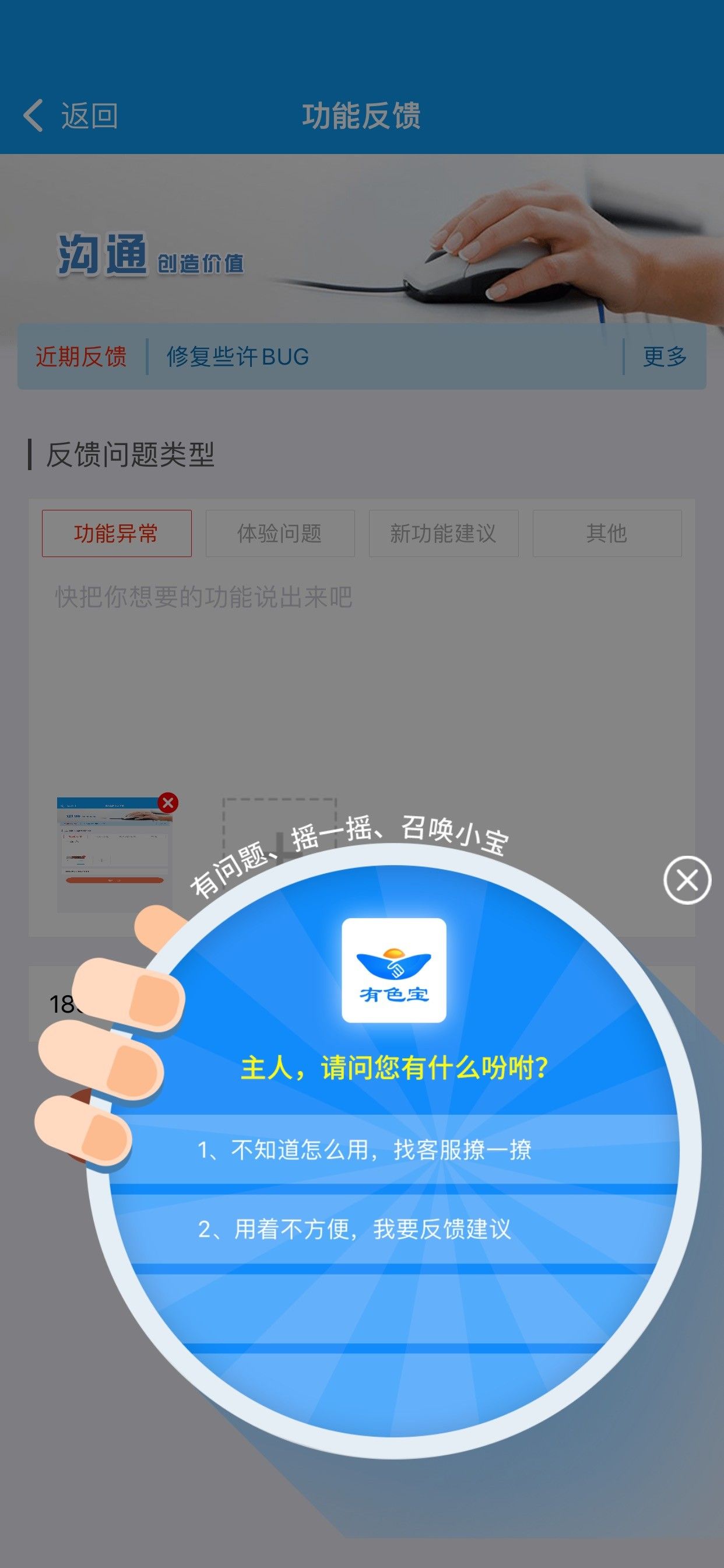Viewport: 724px width, 1568px height.
Task: Remove the attached screenshot thumbnail
Action: click(x=168, y=803)
